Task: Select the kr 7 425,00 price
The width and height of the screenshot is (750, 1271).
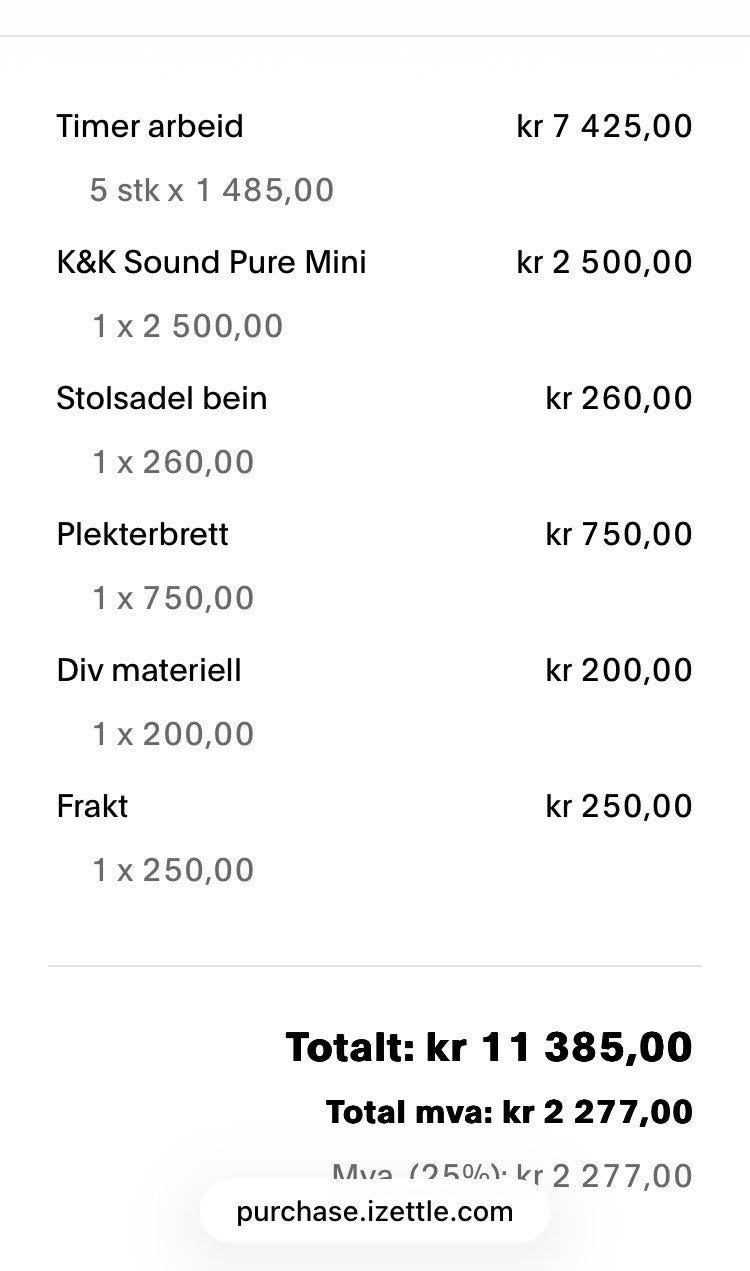Action: (604, 126)
